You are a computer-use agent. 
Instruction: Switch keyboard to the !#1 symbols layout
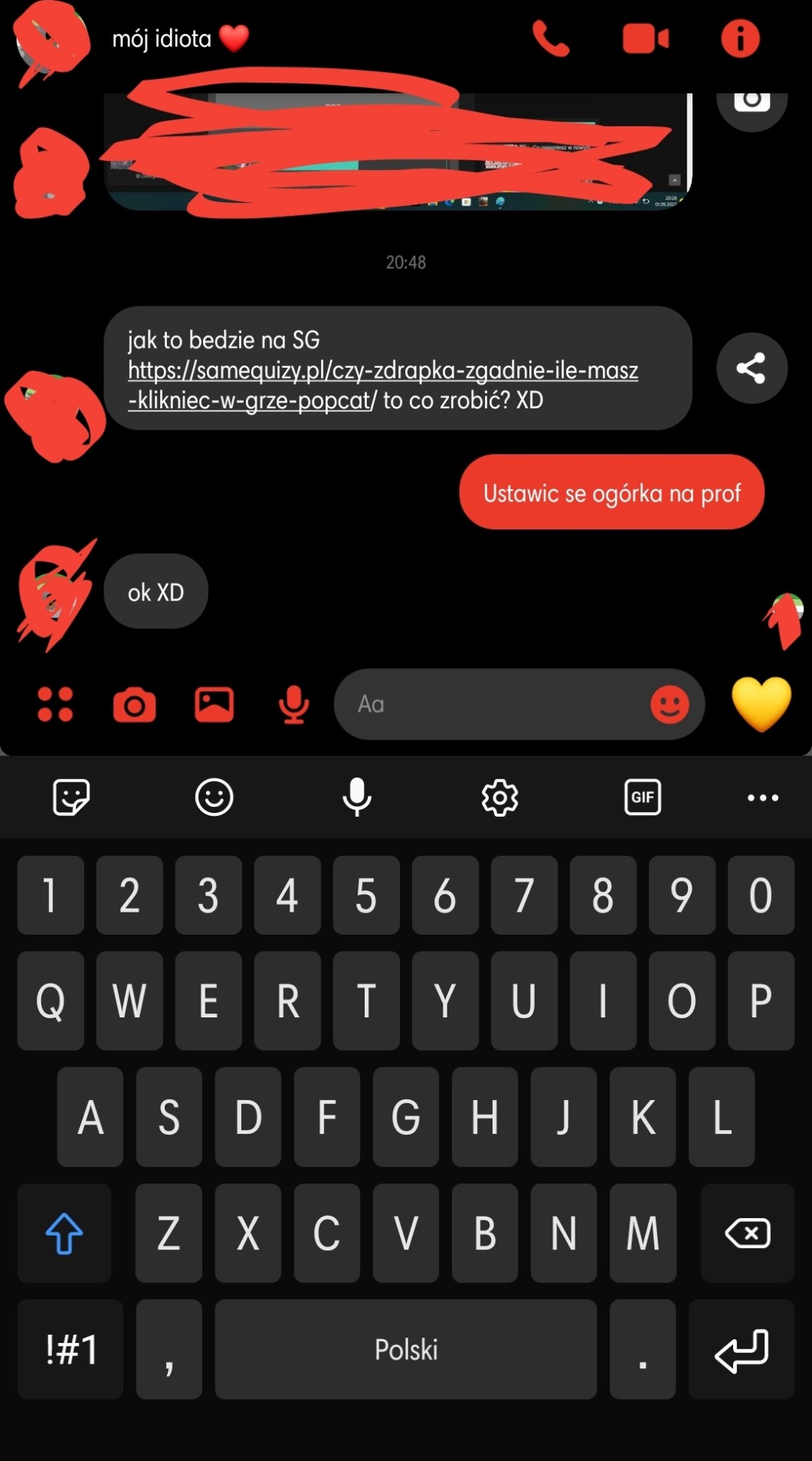coord(70,1349)
